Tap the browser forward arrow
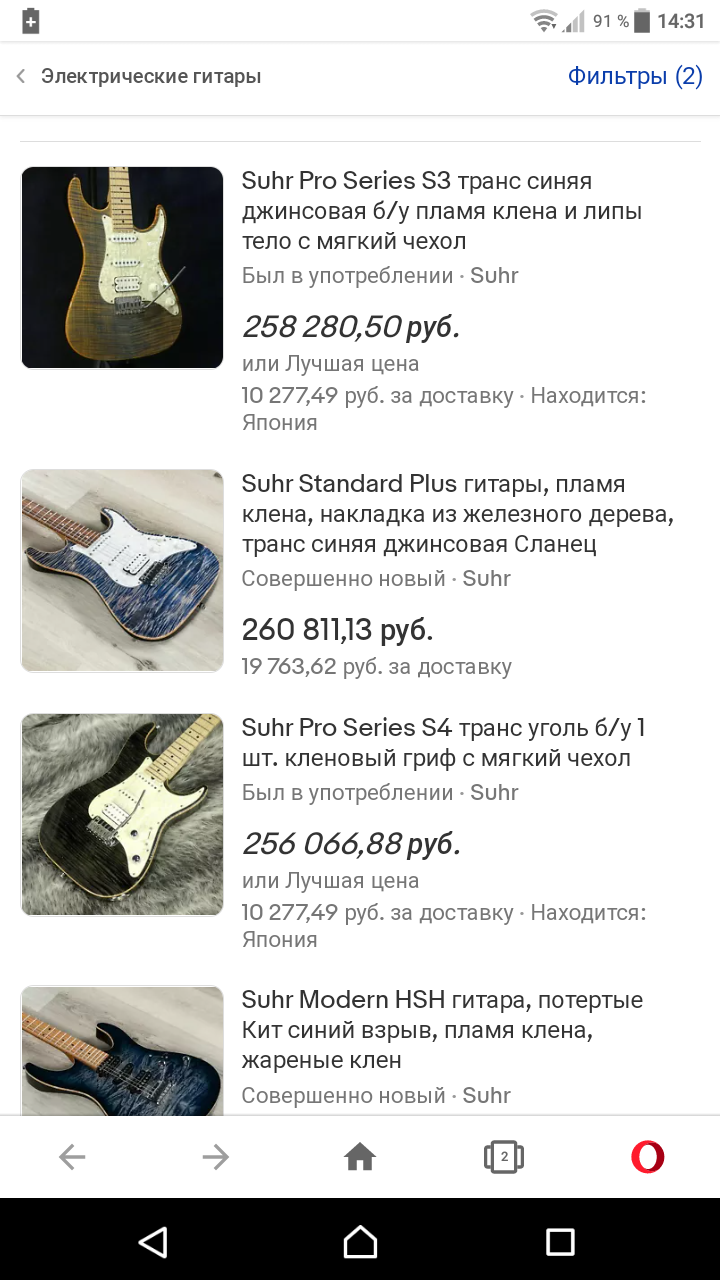The height and width of the screenshot is (1280, 720). point(216,1157)
